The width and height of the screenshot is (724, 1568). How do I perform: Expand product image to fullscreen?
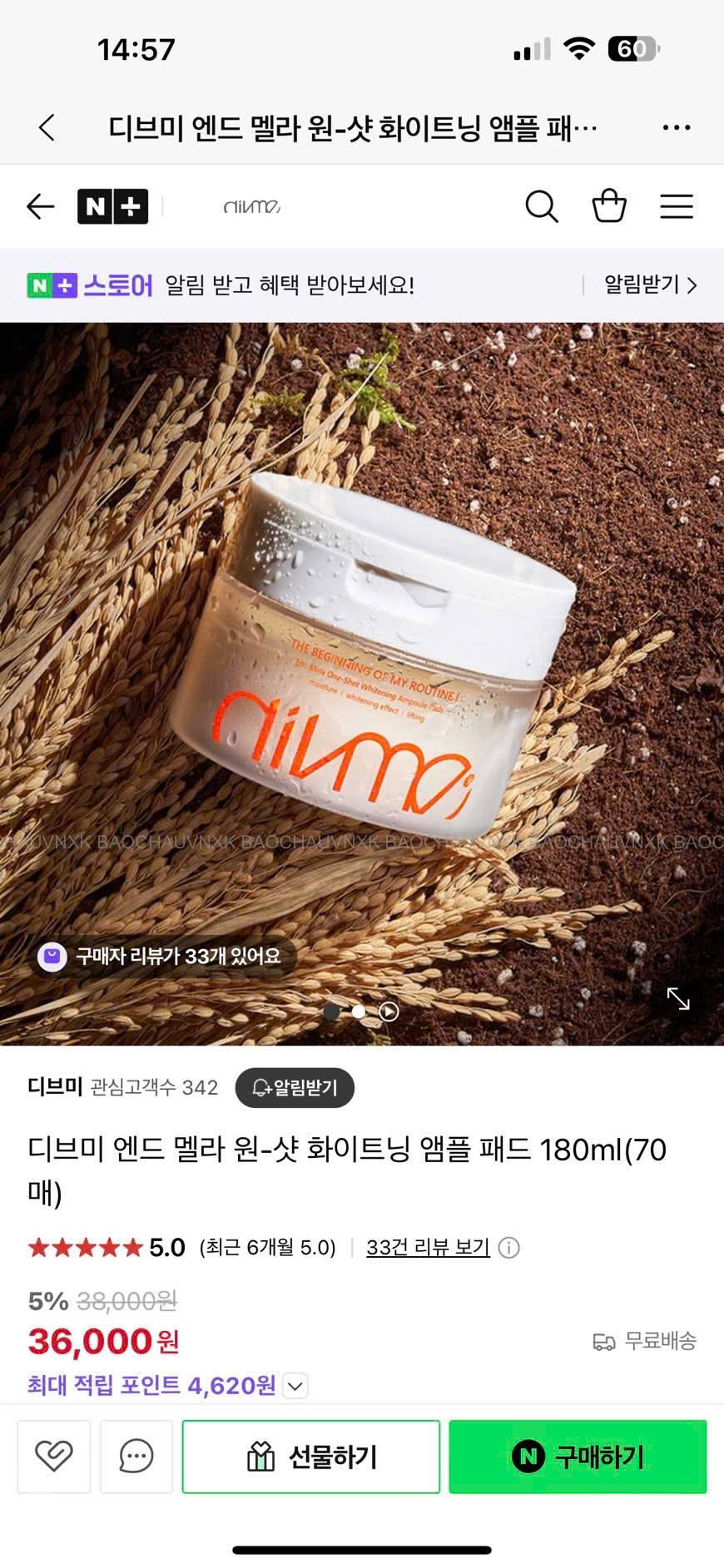coord(678,999)
